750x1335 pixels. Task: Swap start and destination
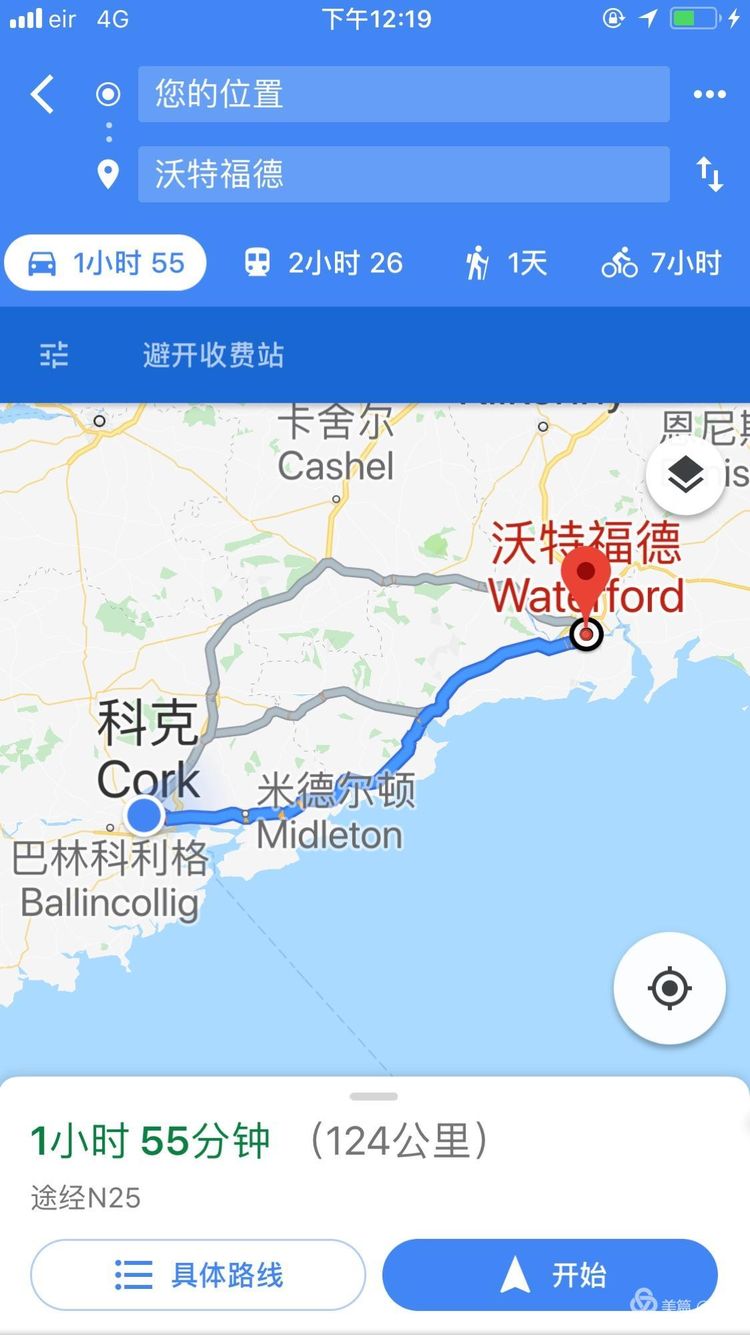(709, 174)
